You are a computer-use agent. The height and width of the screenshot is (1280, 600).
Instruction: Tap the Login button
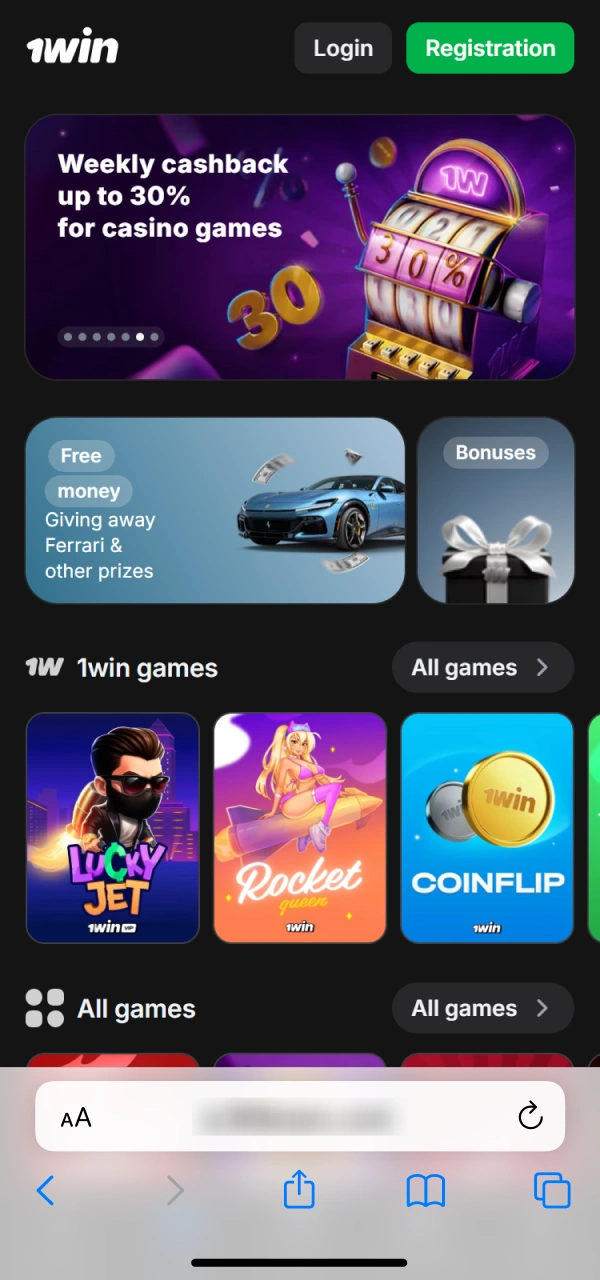(x=343, y=48)
